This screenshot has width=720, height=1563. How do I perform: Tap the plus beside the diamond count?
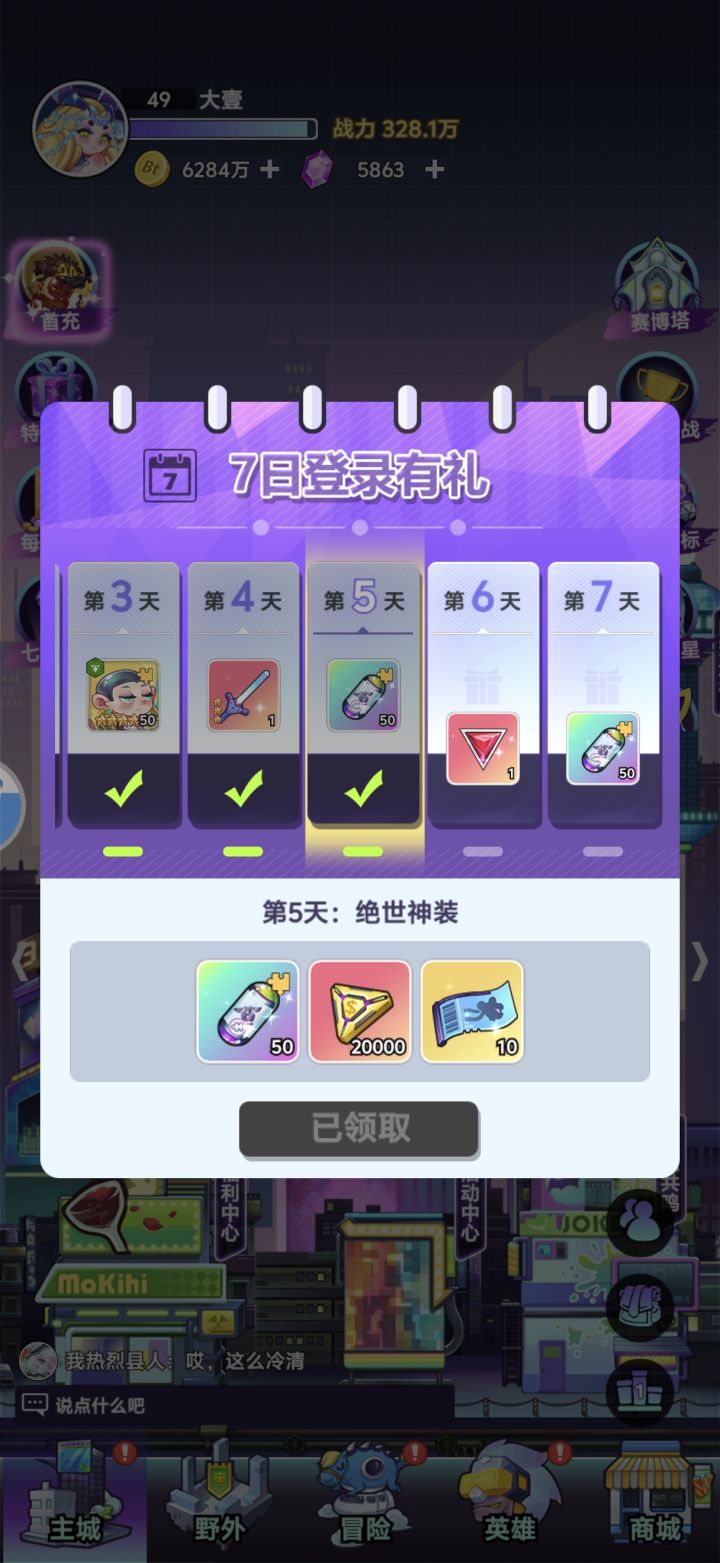point(434,170)
